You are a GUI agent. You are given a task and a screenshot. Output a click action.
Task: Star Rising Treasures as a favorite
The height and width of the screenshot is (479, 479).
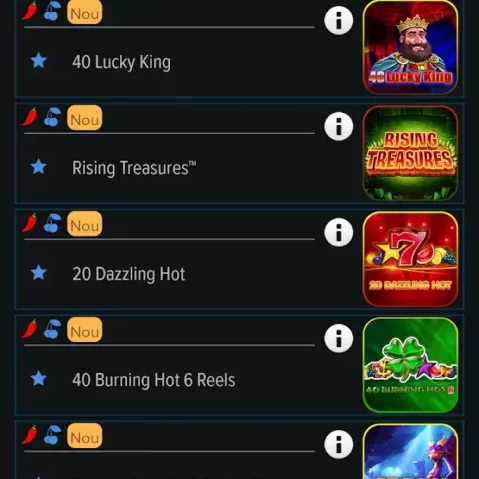39,167
